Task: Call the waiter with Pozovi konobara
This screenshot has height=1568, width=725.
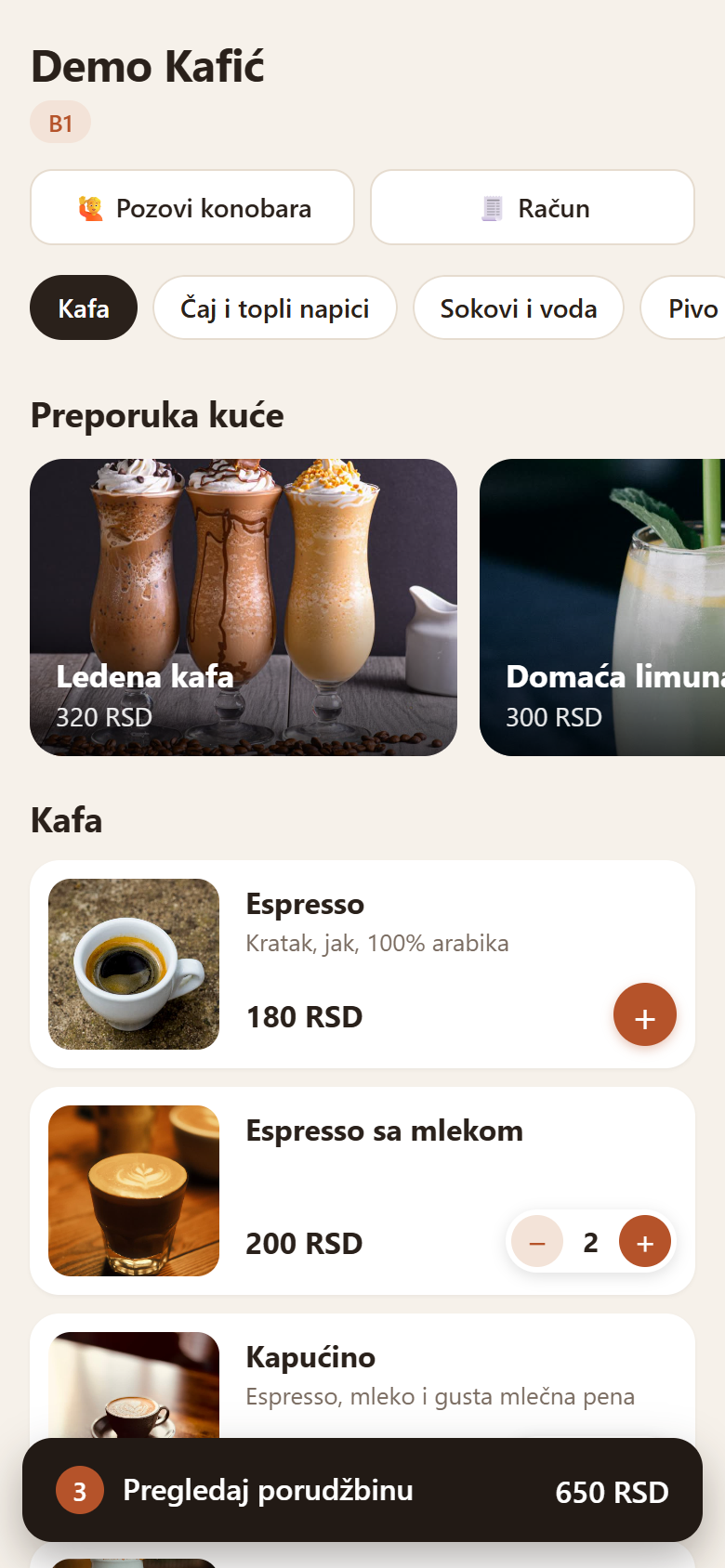Action: coord(192,207)
